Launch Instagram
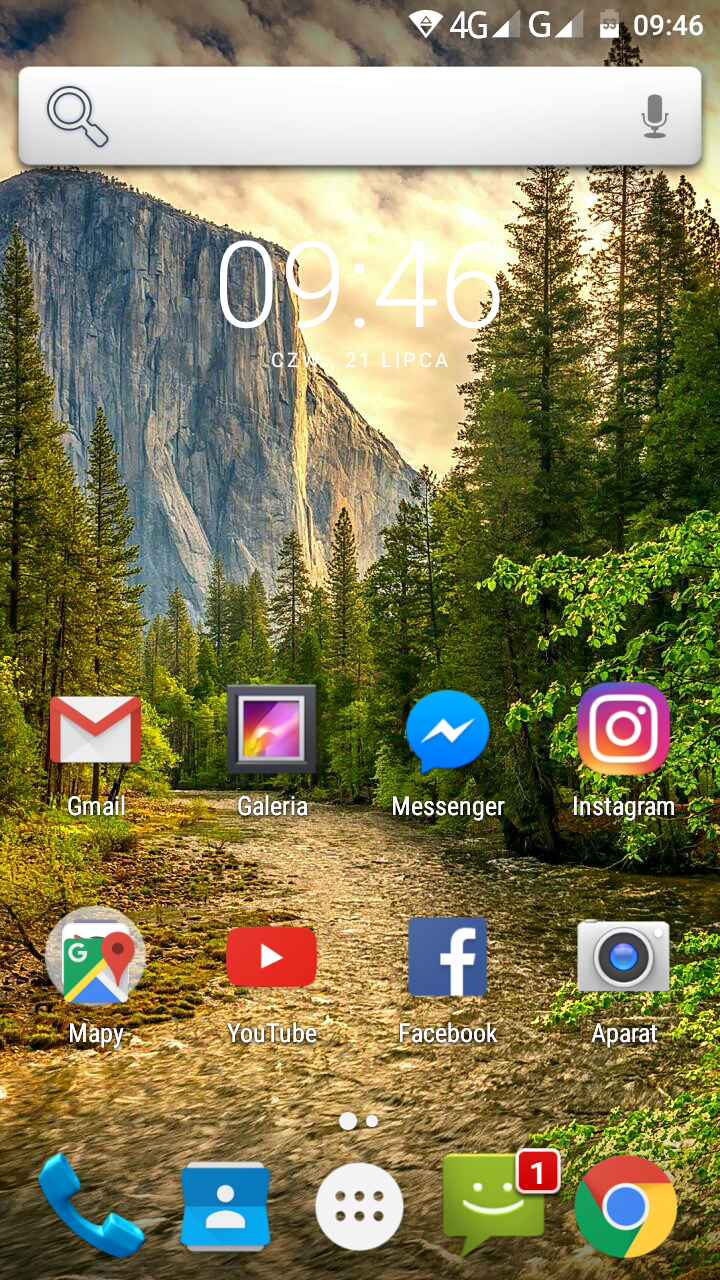 [x=624, y=750]
